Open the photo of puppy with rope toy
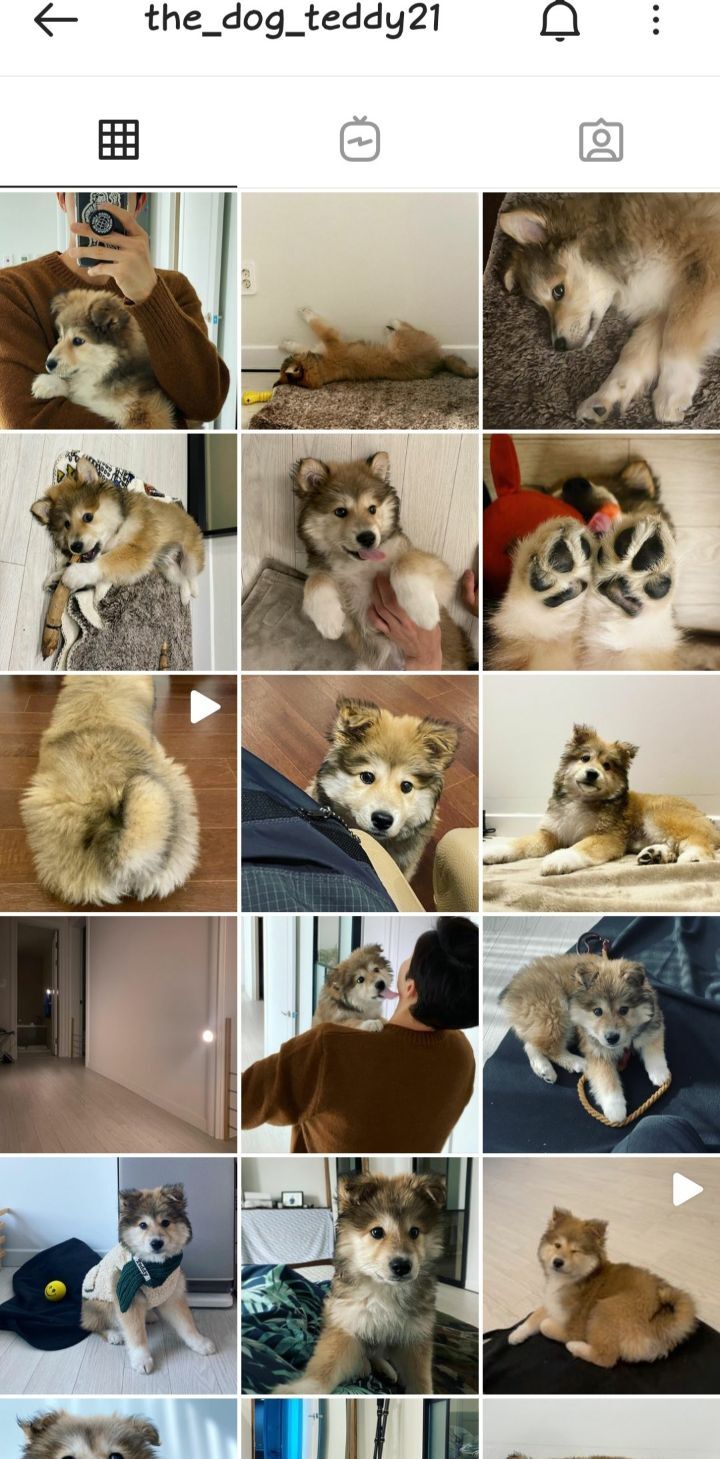 coord(601,1034)
